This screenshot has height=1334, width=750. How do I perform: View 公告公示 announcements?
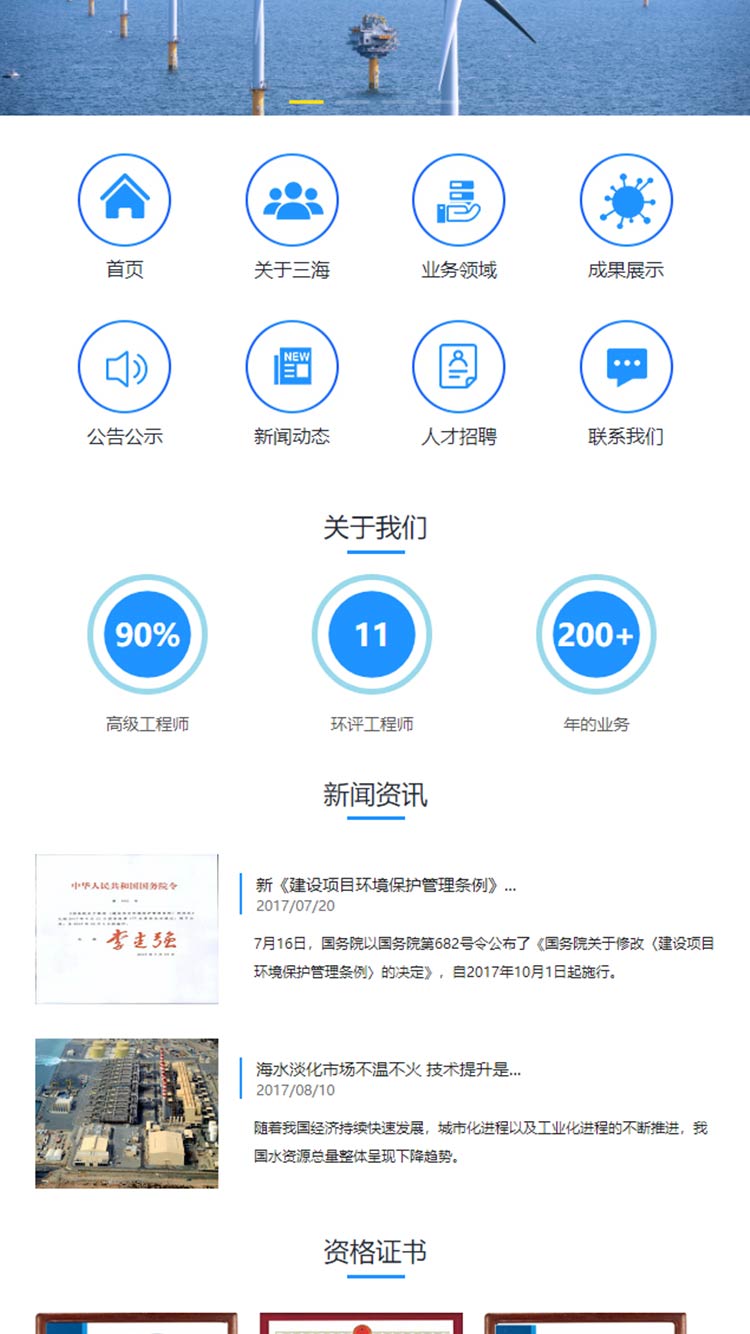[125, 367]
